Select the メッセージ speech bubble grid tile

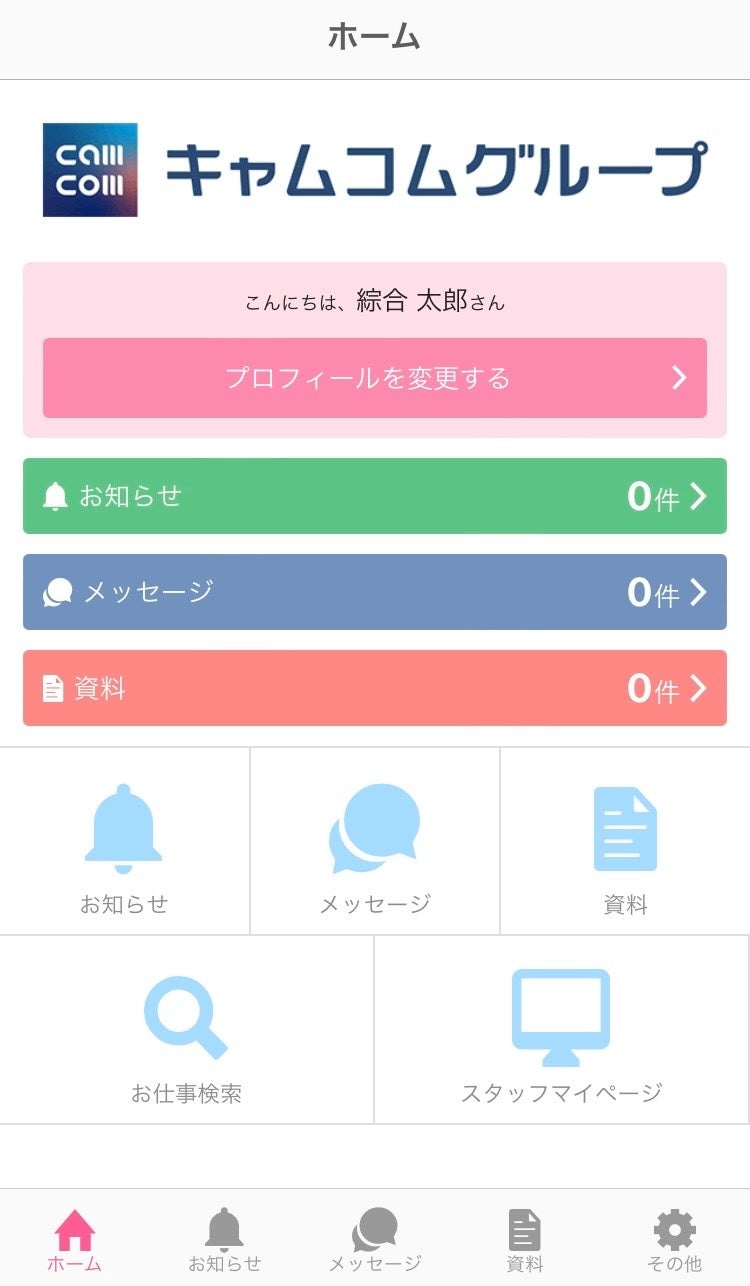tap(374, 841)
